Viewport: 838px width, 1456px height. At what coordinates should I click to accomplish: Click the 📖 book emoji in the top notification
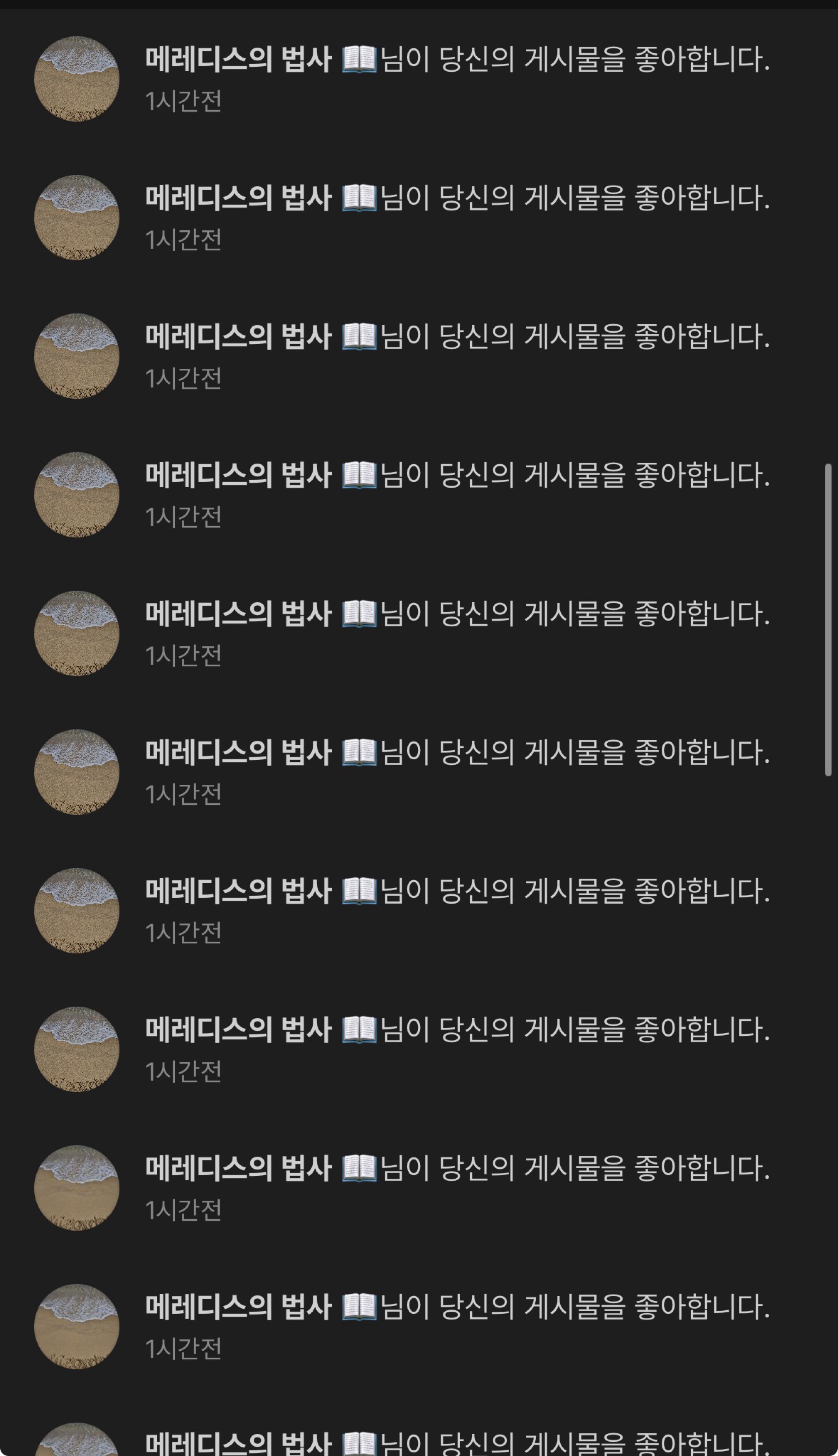point(360,59)
